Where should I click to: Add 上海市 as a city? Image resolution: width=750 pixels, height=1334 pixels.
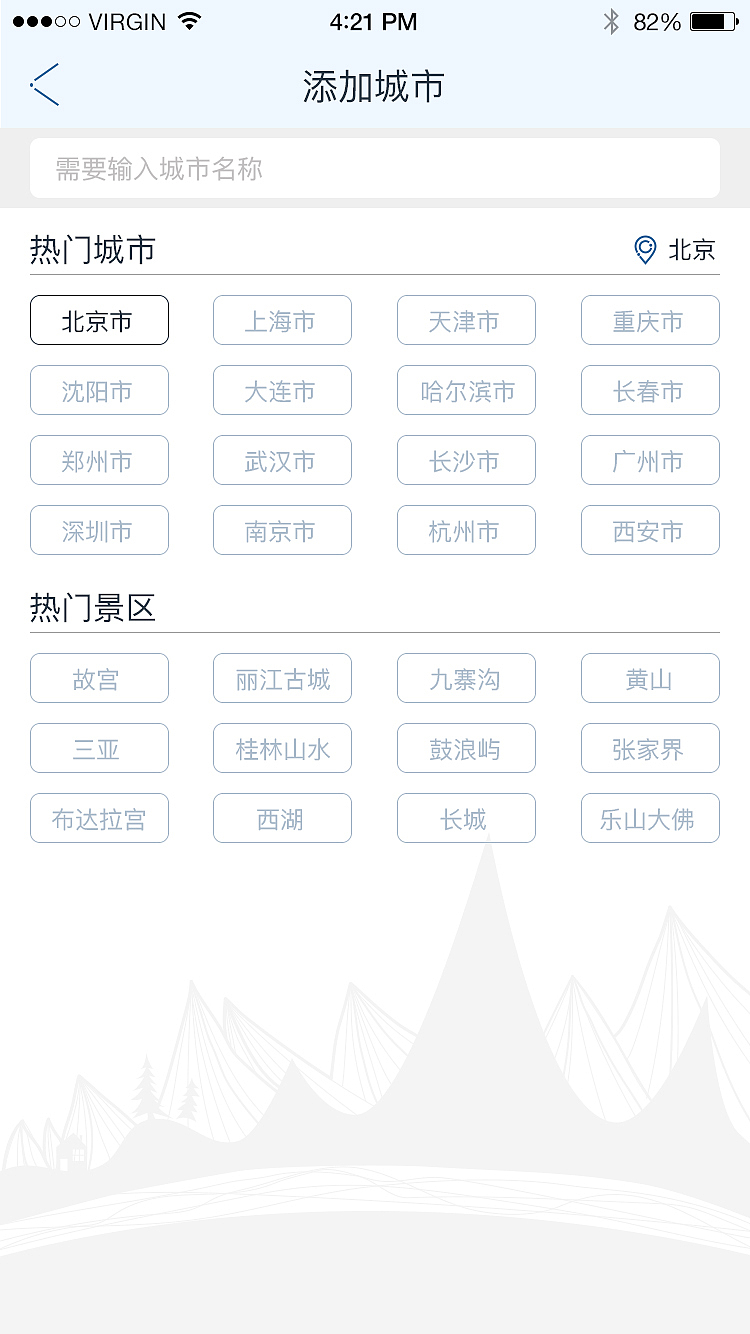pyautogui.click(x=282, y=320)
